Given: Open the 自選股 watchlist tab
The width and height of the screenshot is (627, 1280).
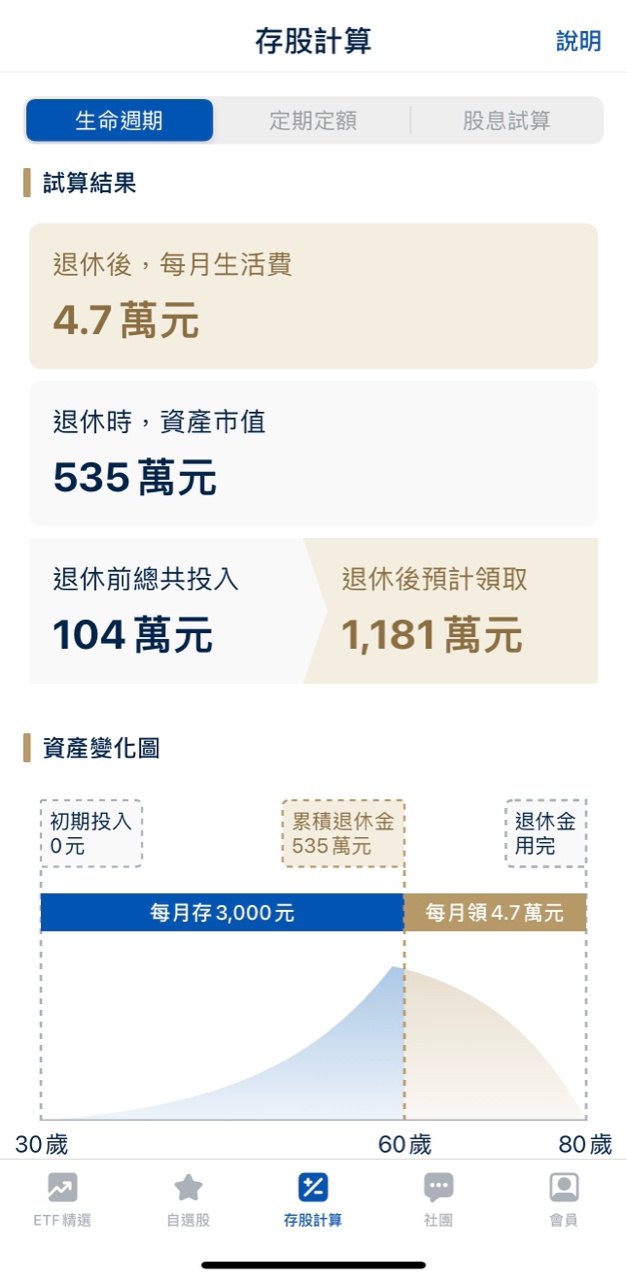Looking at the screenshot, I should 188,1199.
